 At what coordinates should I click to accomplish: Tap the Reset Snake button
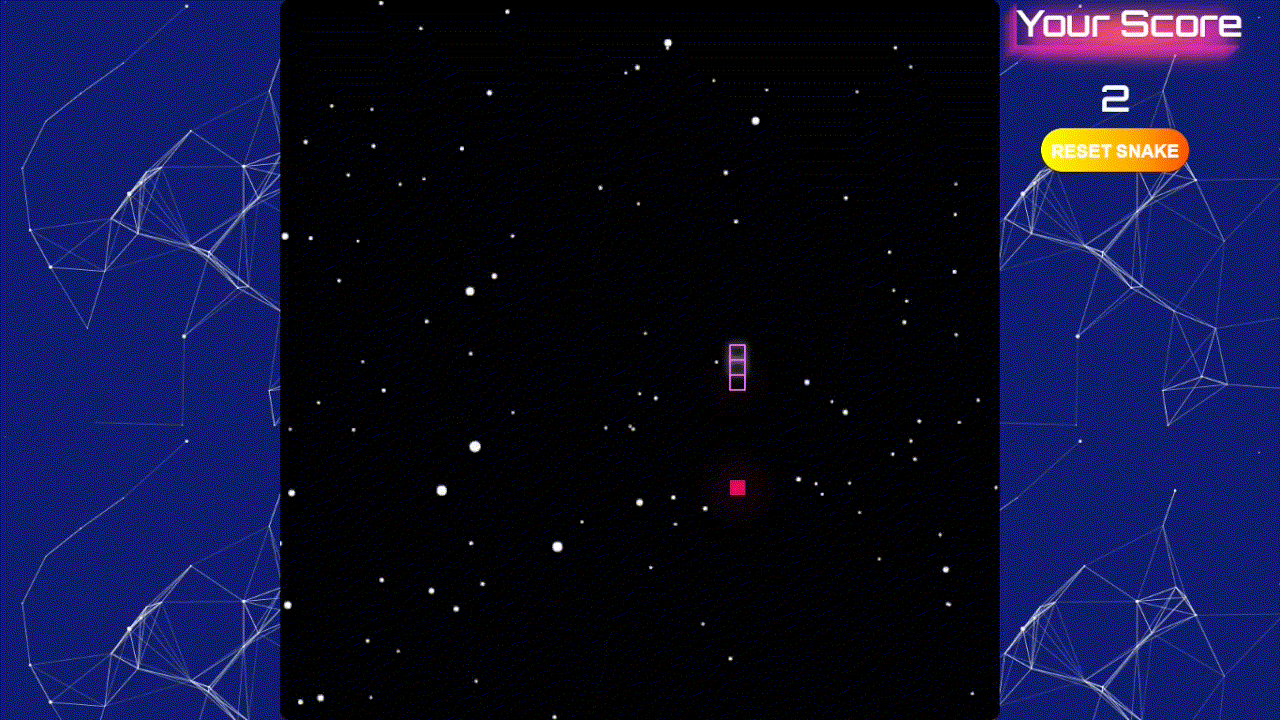[1114, 151]
